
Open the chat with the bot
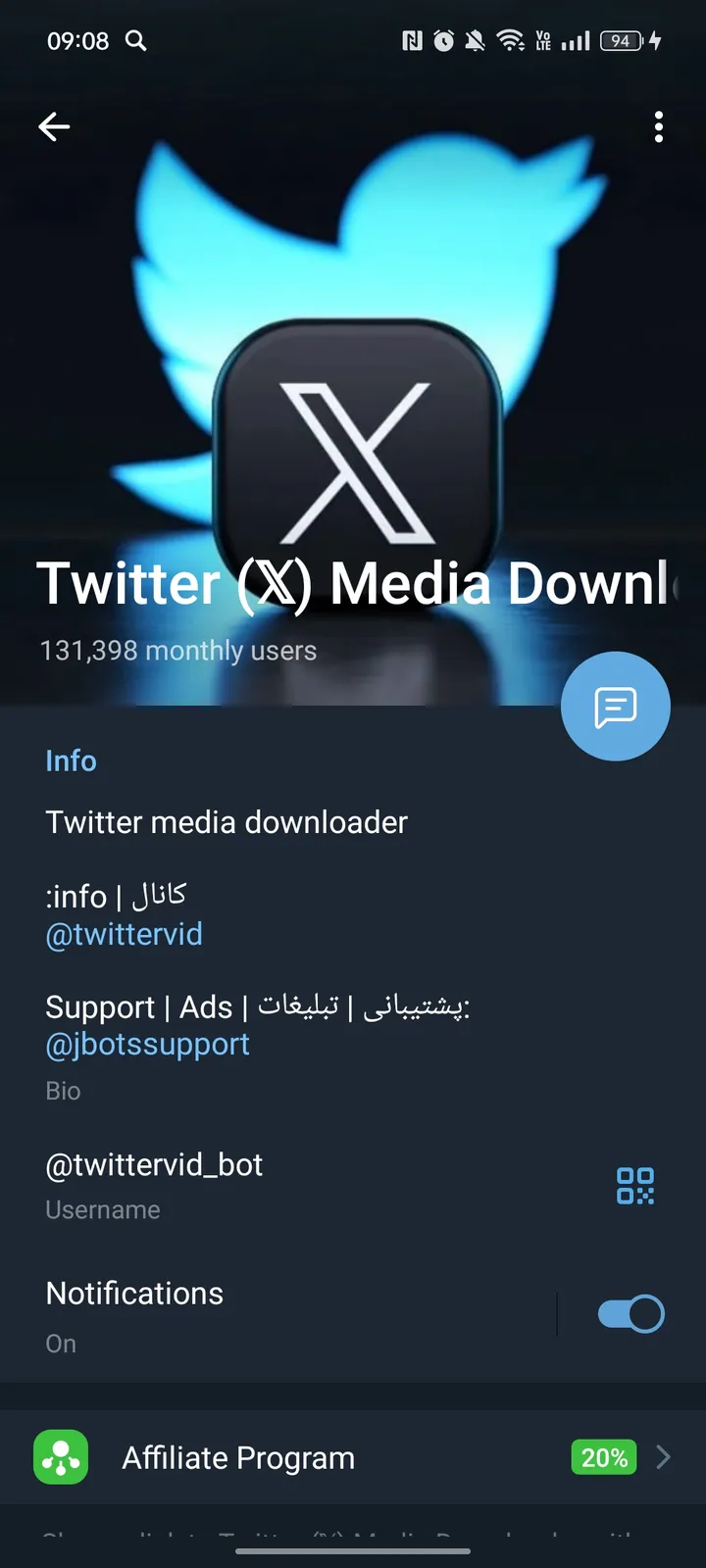point(615,706)
